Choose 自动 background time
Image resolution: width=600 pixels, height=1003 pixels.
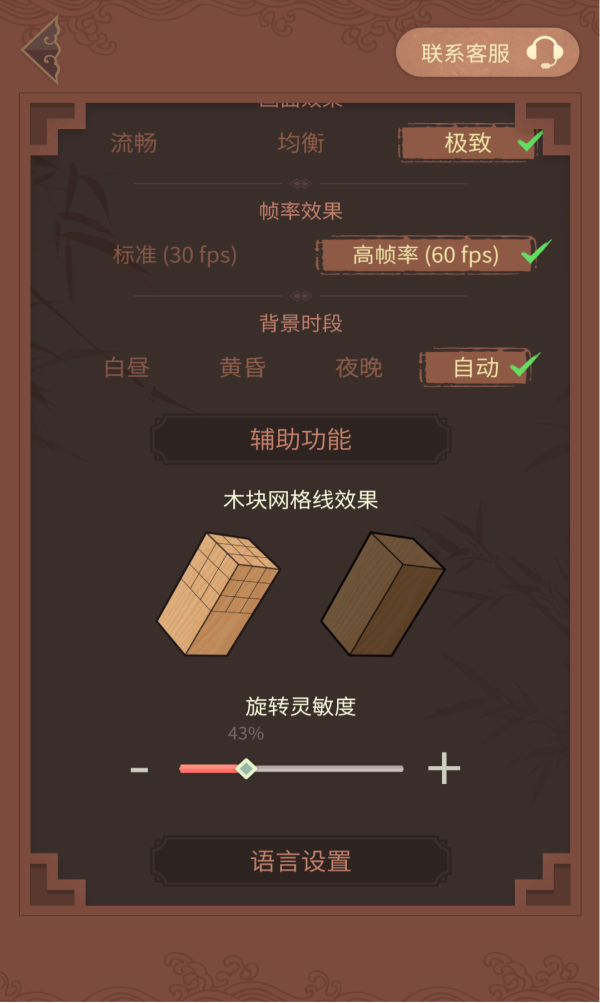476,368
